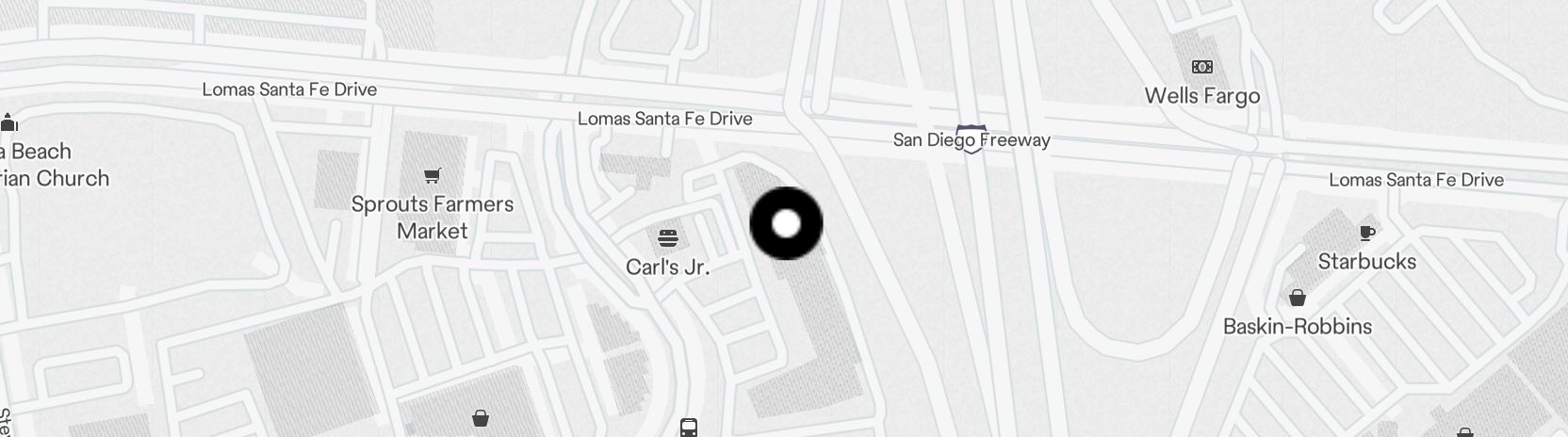The image size is (1568, 437).
Task: Open the Sprouts Farmers Market map marker
Action: 433,175
